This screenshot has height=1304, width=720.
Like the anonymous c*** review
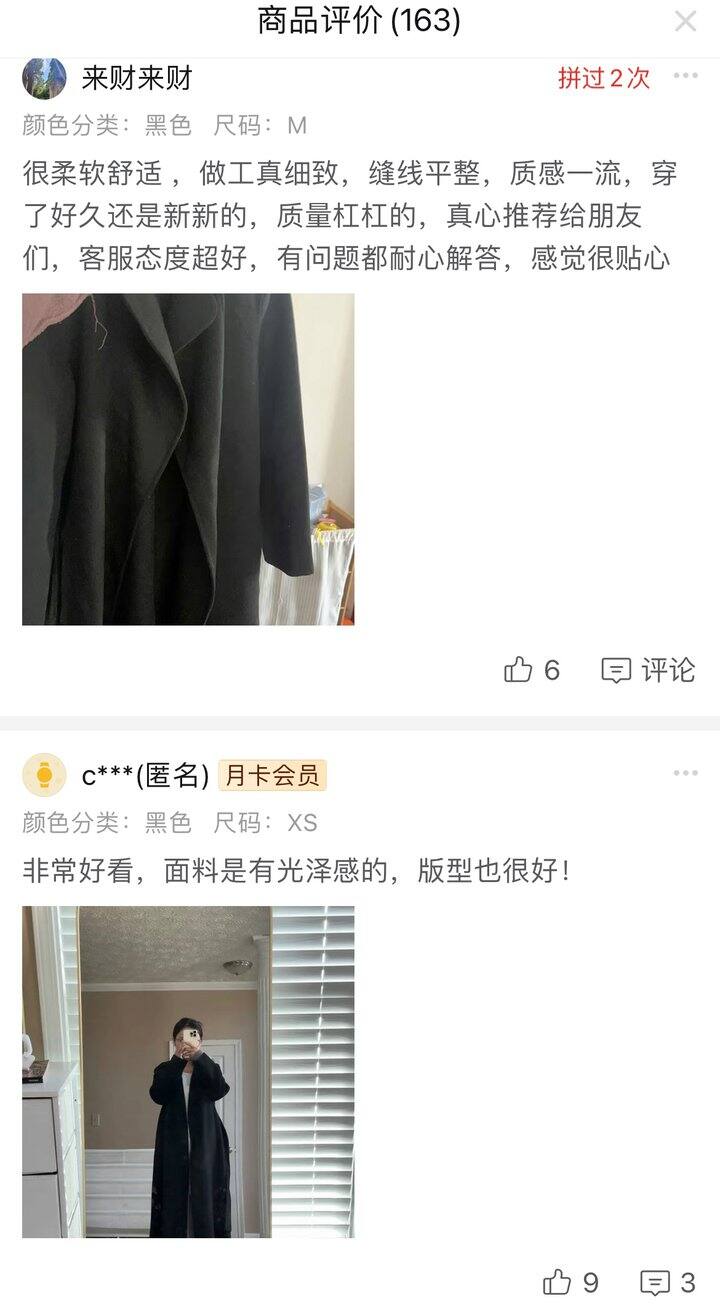pyautogui.click(x=571, y=1282)
